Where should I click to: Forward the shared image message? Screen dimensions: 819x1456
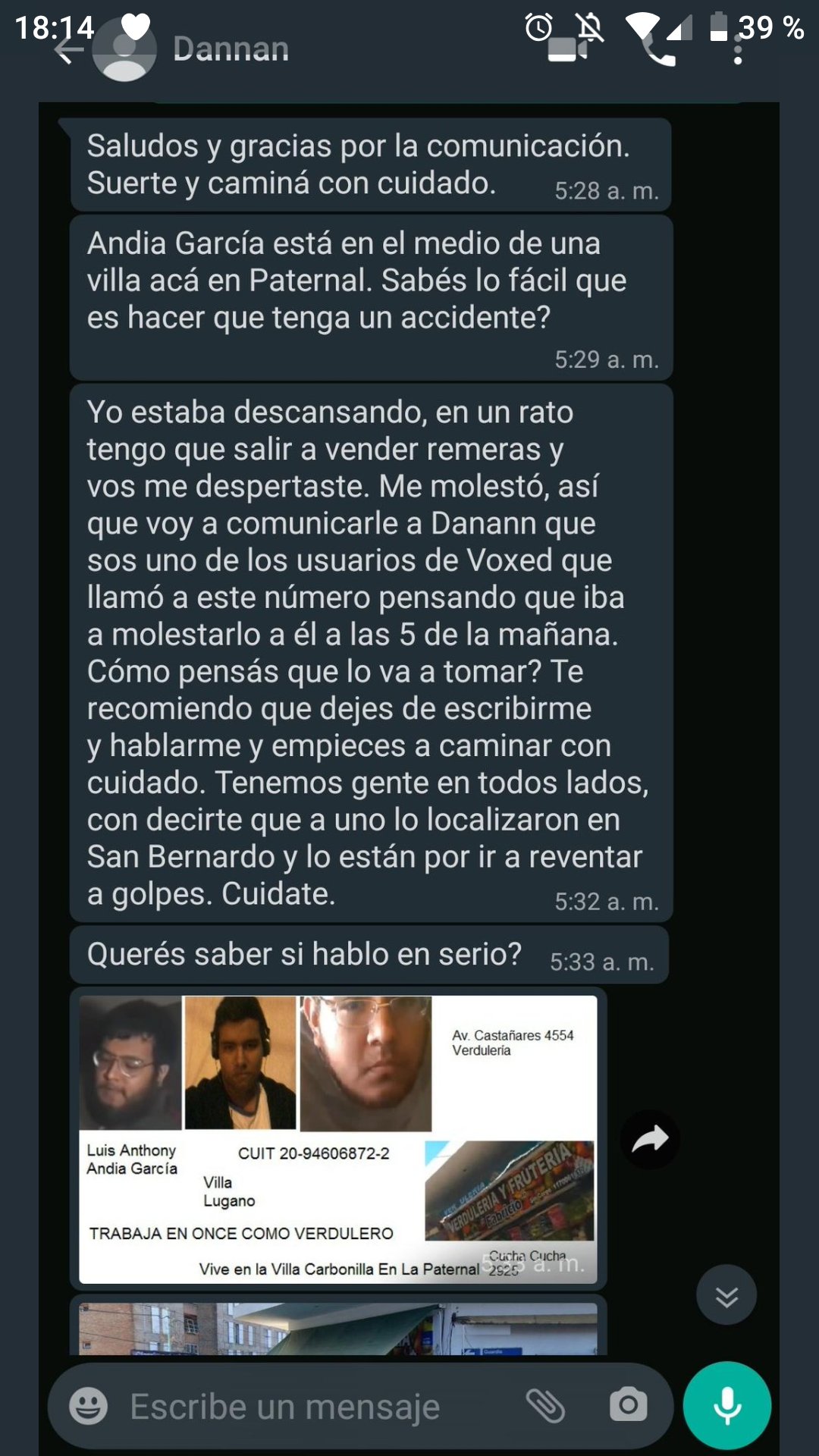click(x=650, y=1139)
